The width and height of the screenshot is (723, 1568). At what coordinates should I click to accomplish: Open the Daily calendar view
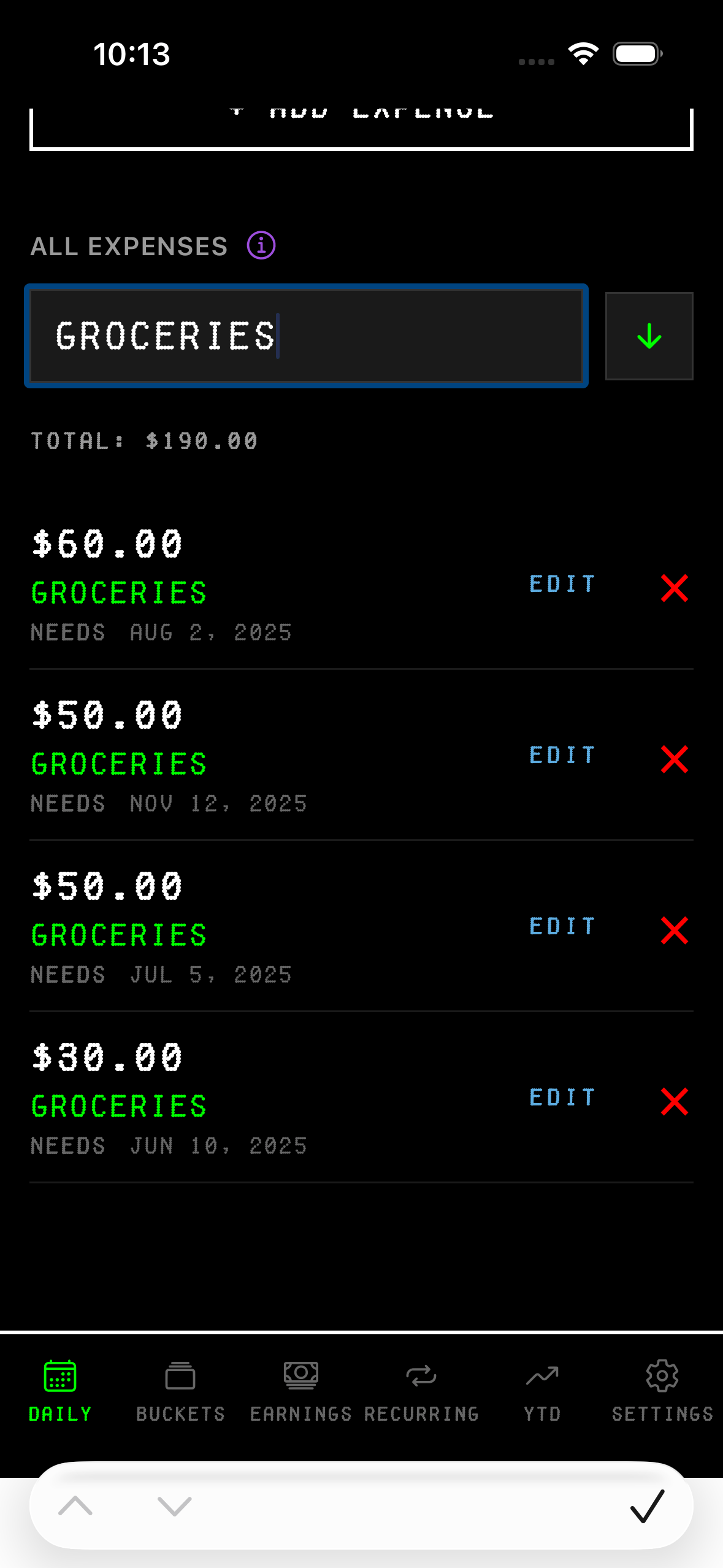59,1393
